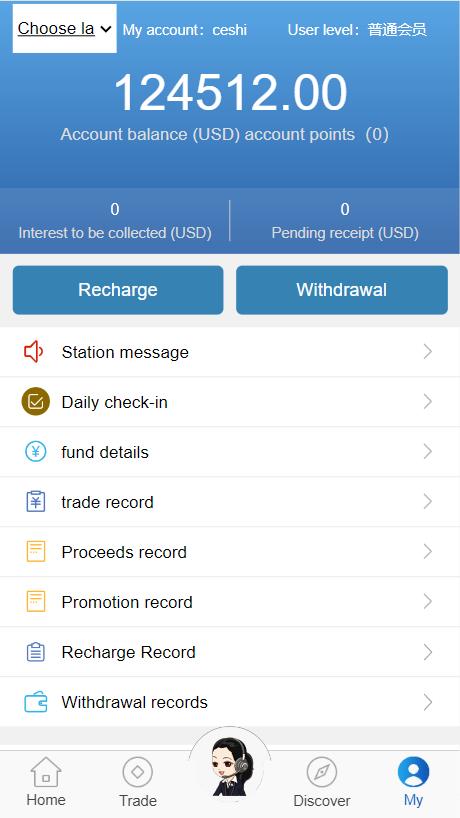Open Station message
This screenshot has width=460, height=818.
coord(230,352)
